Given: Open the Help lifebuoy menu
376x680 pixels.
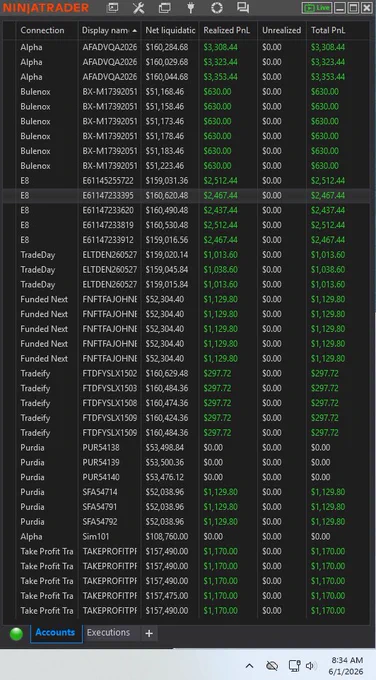Looking at the screenshot, I should click(217, 7).
